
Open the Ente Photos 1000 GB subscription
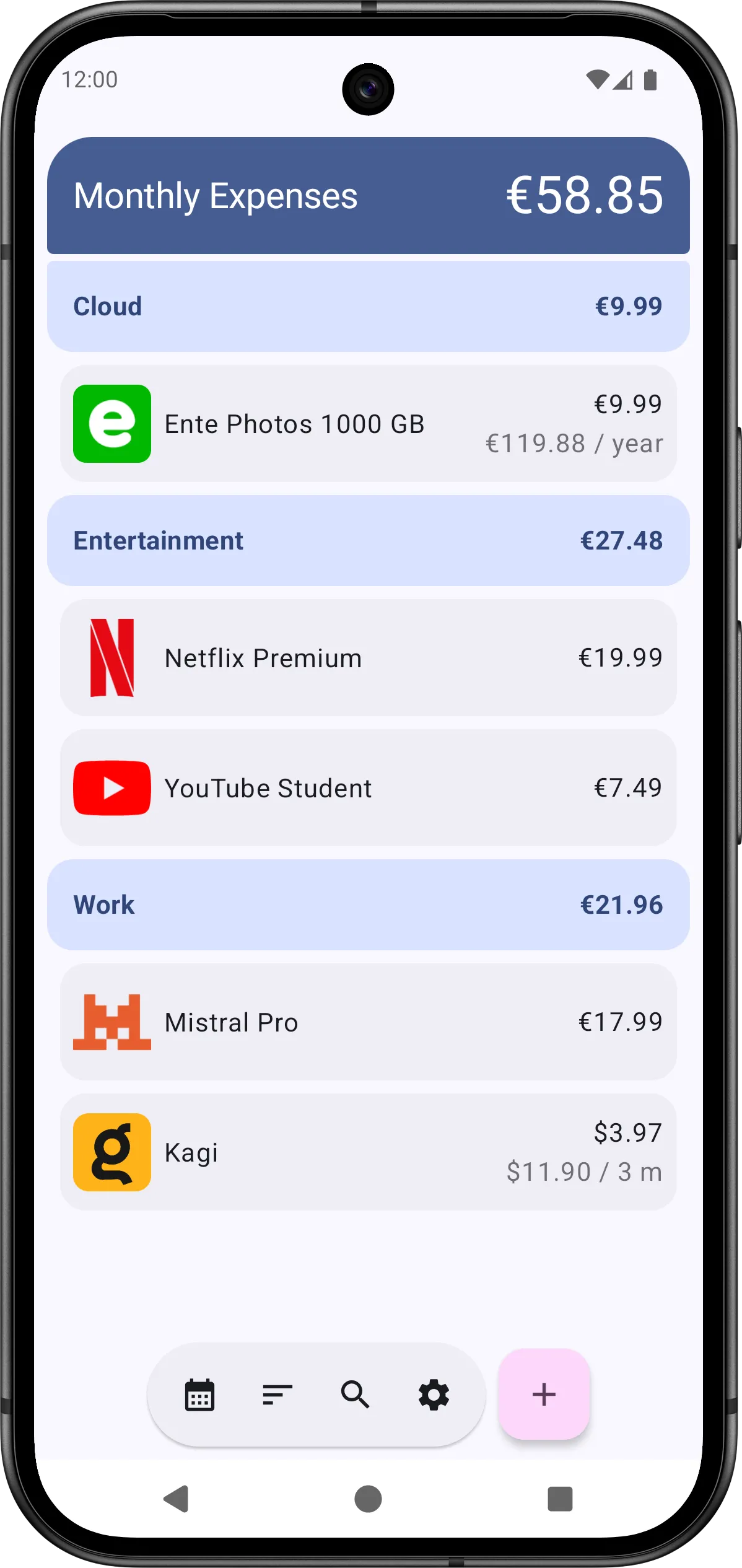(x=368, y=424)
